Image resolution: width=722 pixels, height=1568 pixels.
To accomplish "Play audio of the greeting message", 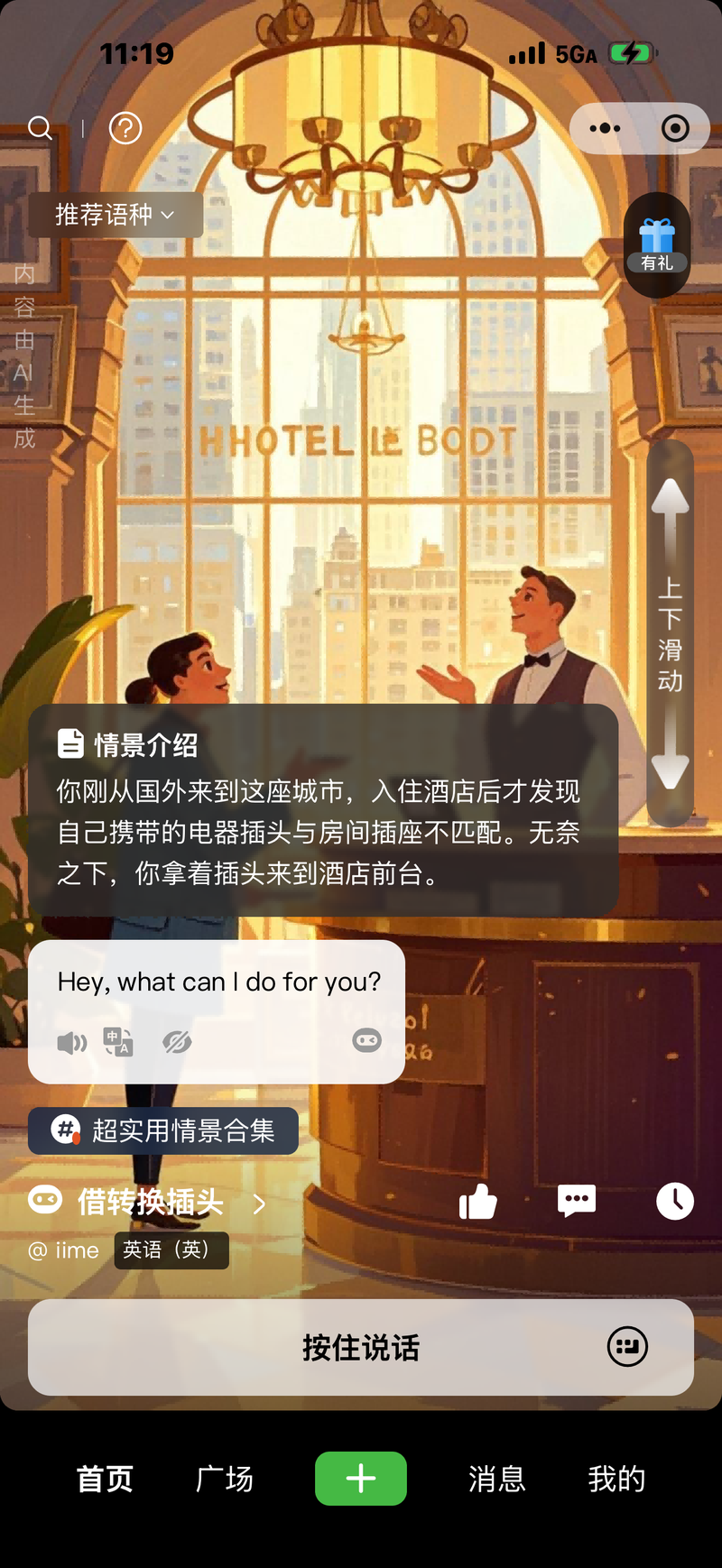I will tap(72, 1043).
